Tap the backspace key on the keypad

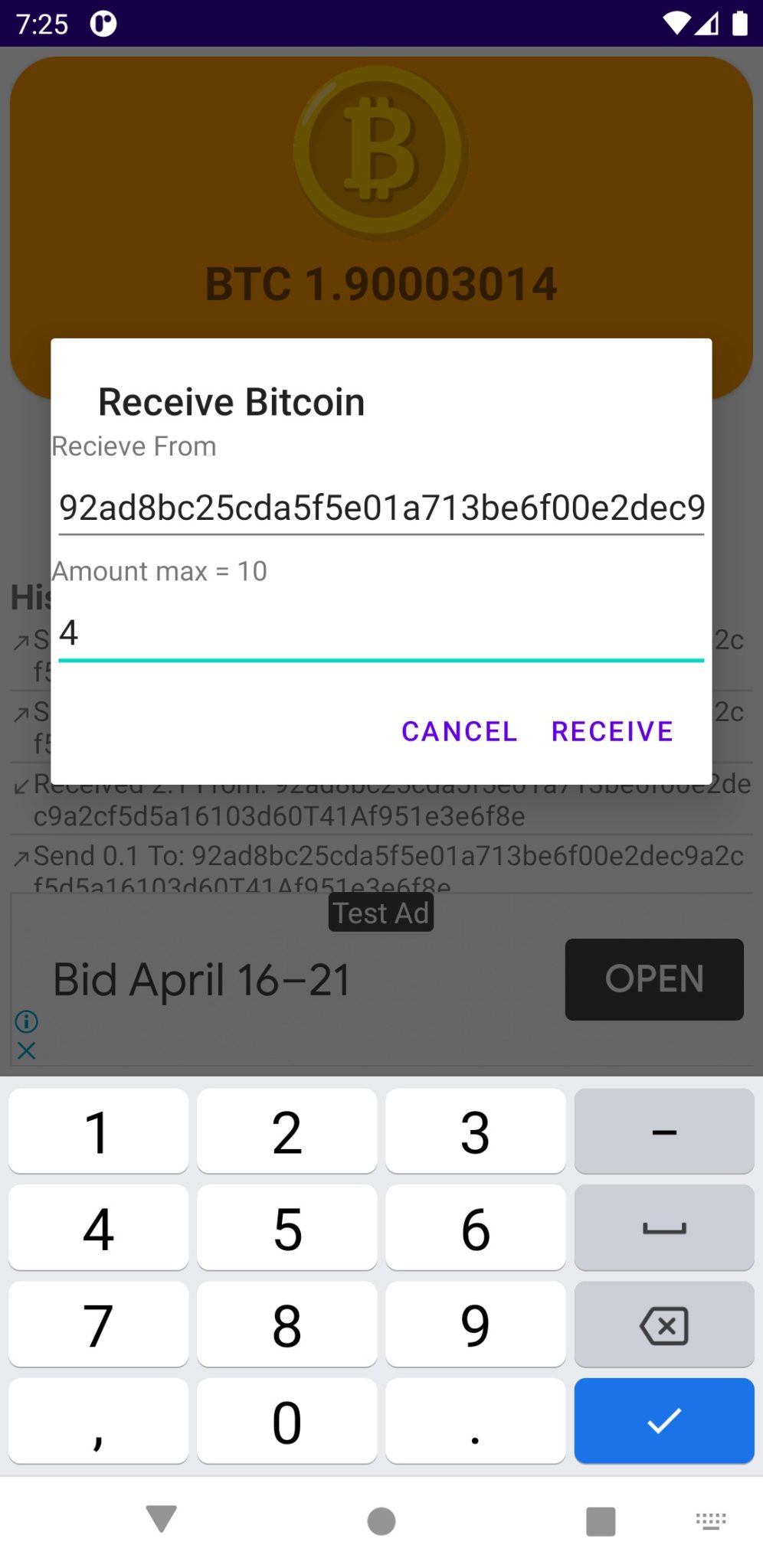click(663, 1325)
